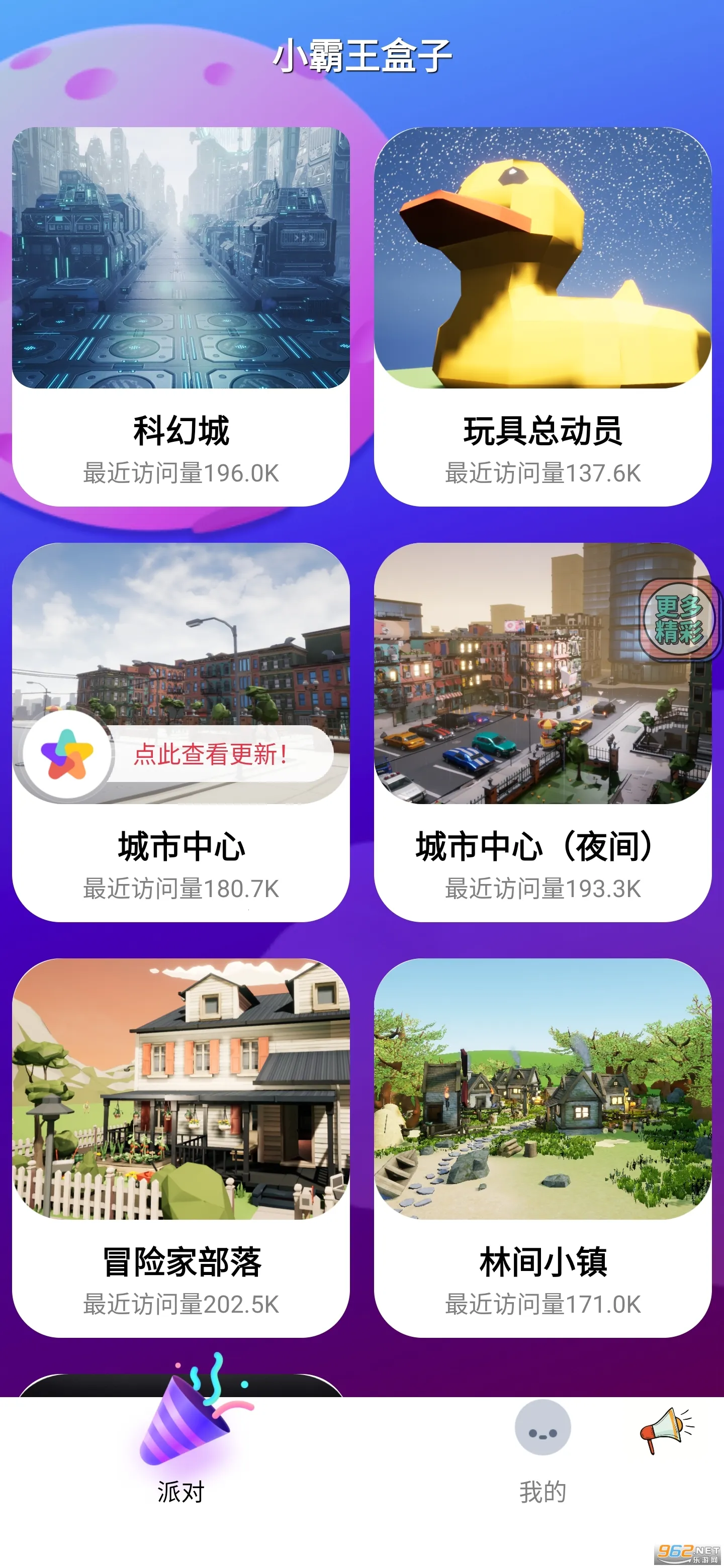Viewport: 724px width, 1568px height.
Task: Open the 科幻城 world card
Action: tap(181, 317)
